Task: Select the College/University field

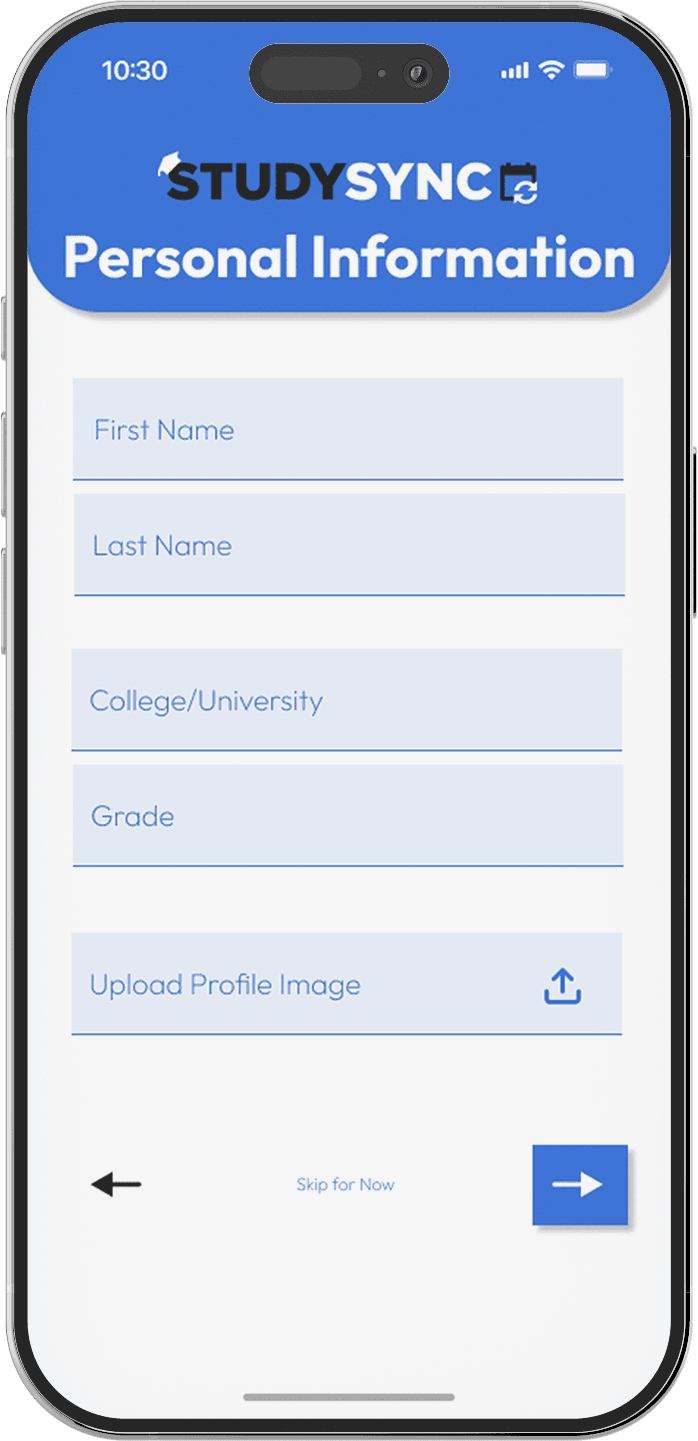Action: (x=347, y=700)
